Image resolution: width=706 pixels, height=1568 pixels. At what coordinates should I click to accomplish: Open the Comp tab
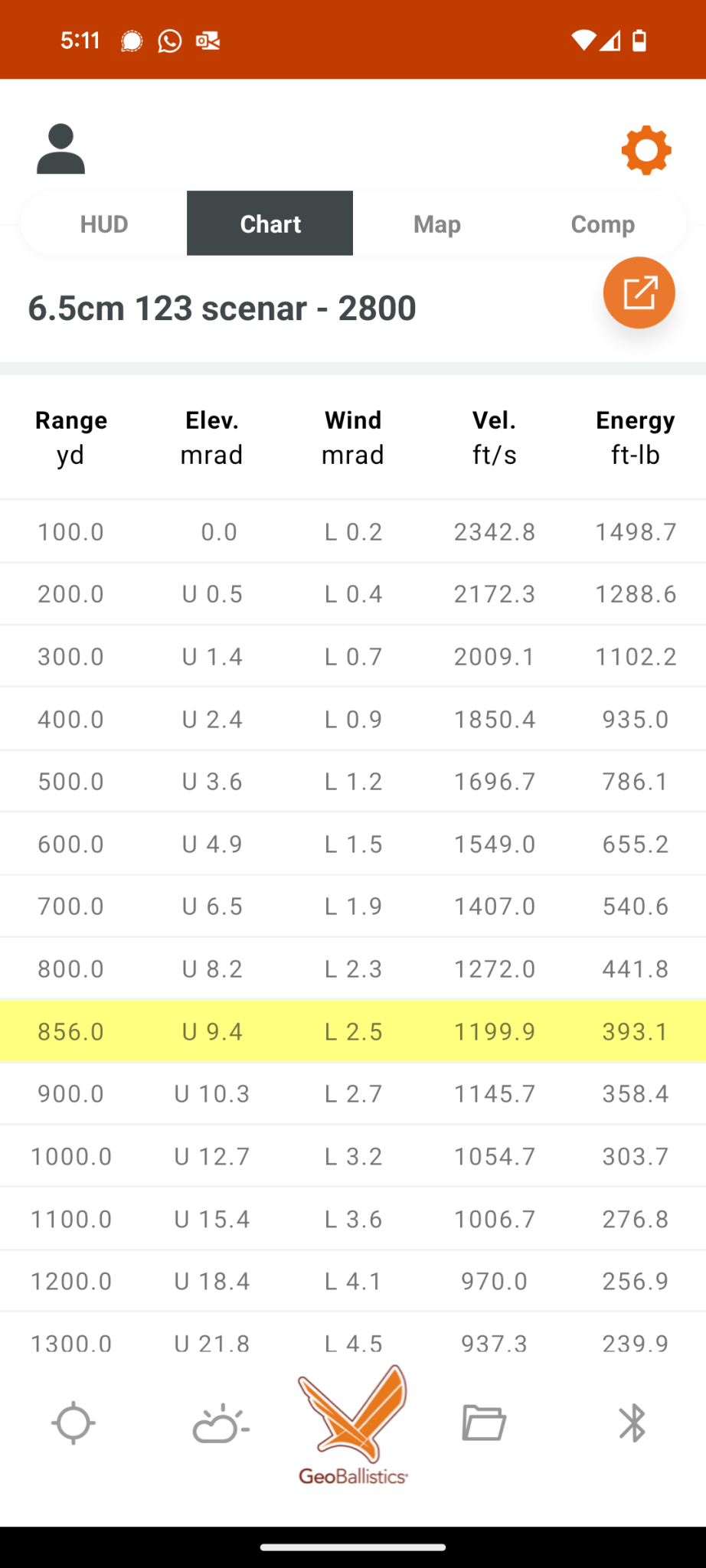pyautogui.click(x=603, y=224)
